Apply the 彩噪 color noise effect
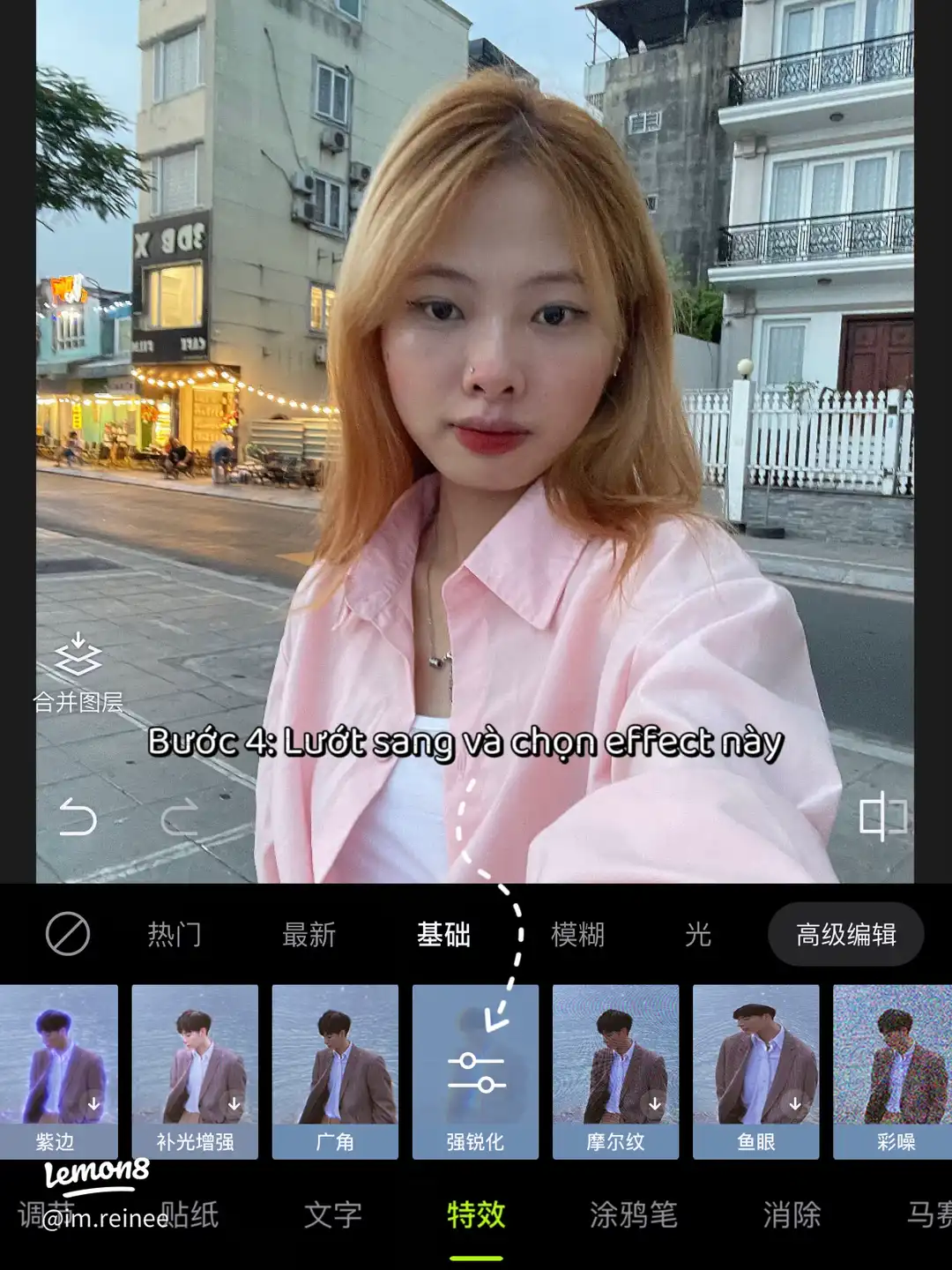The width and height of the screenshot is (952, 1270). pyautogui.click(x=894, y=1071)
